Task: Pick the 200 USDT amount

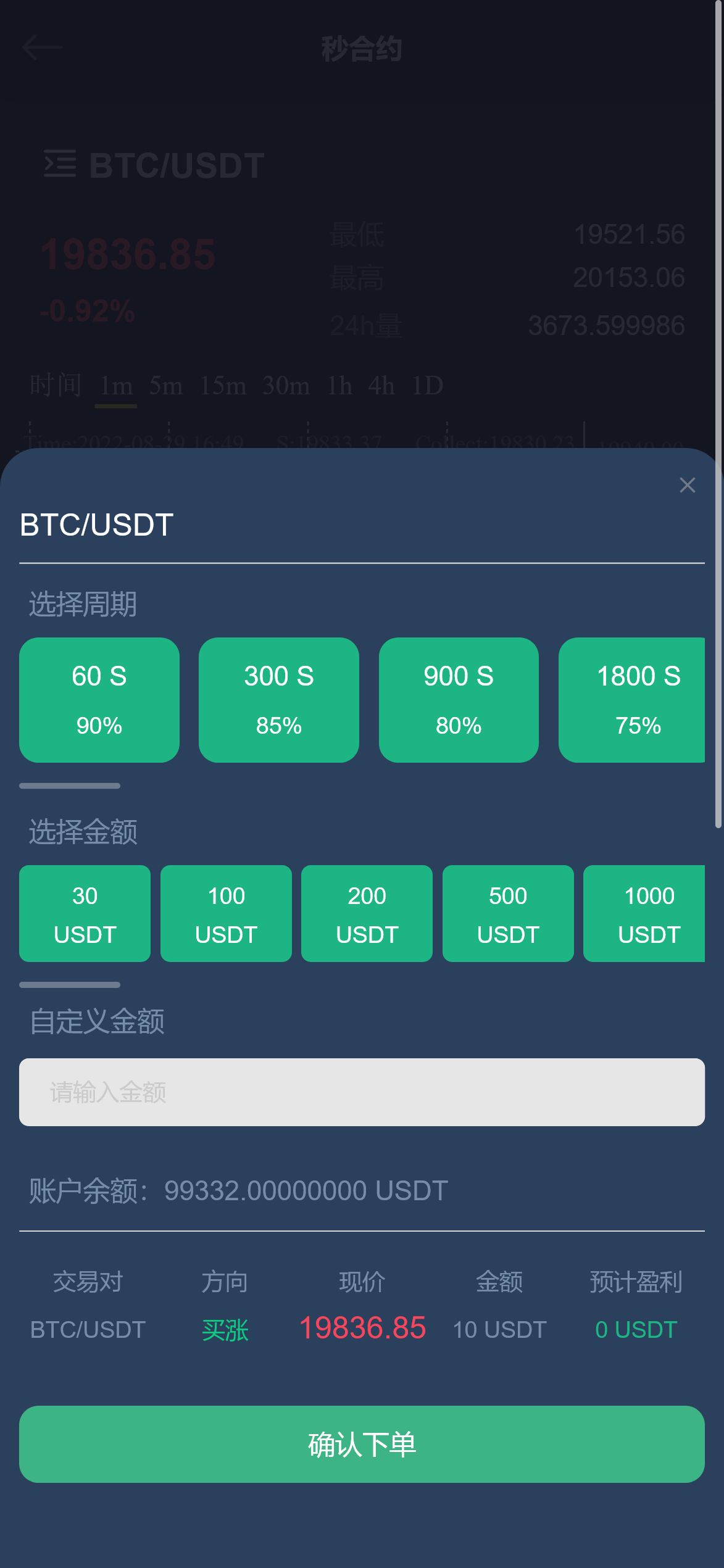Action: [367, 913]
